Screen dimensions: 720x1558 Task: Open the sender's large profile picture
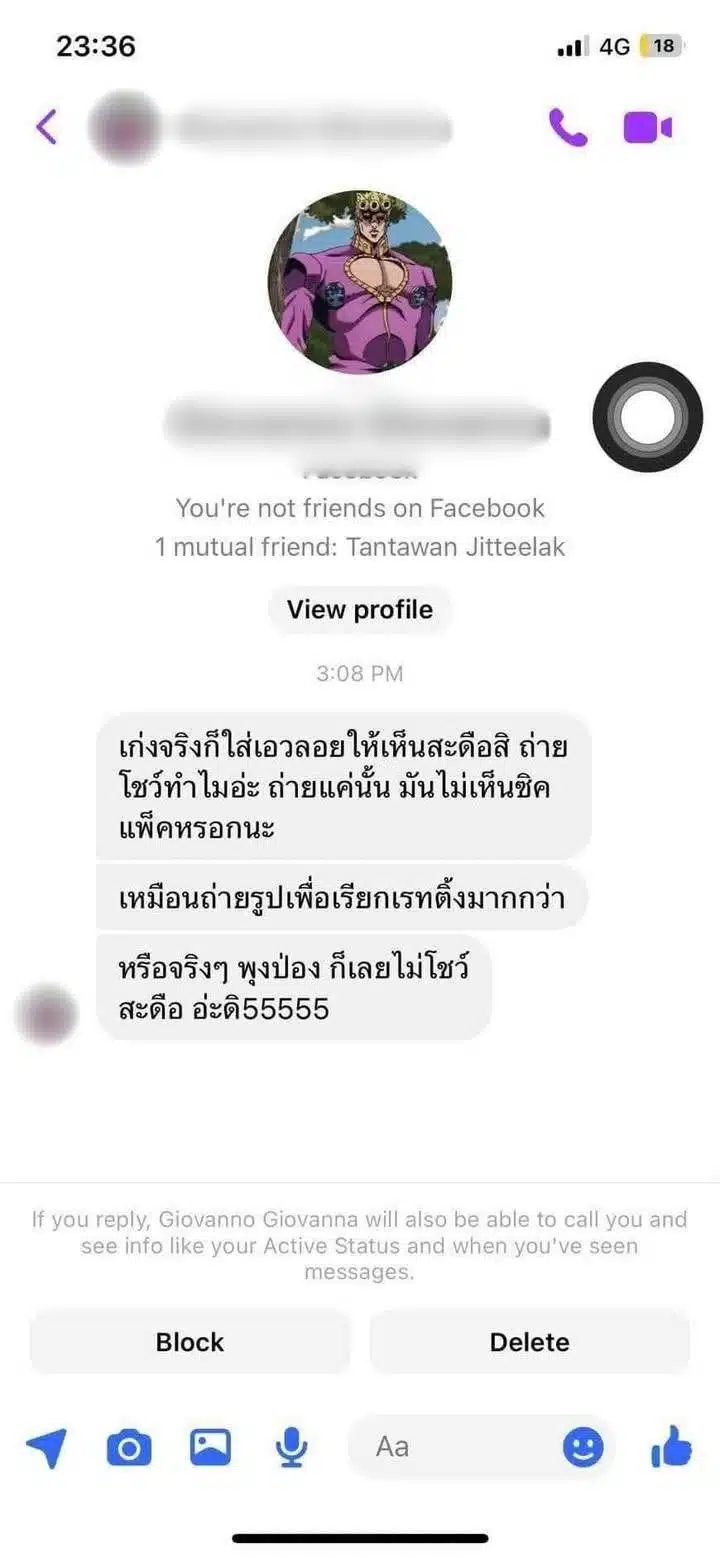[360, 281]
